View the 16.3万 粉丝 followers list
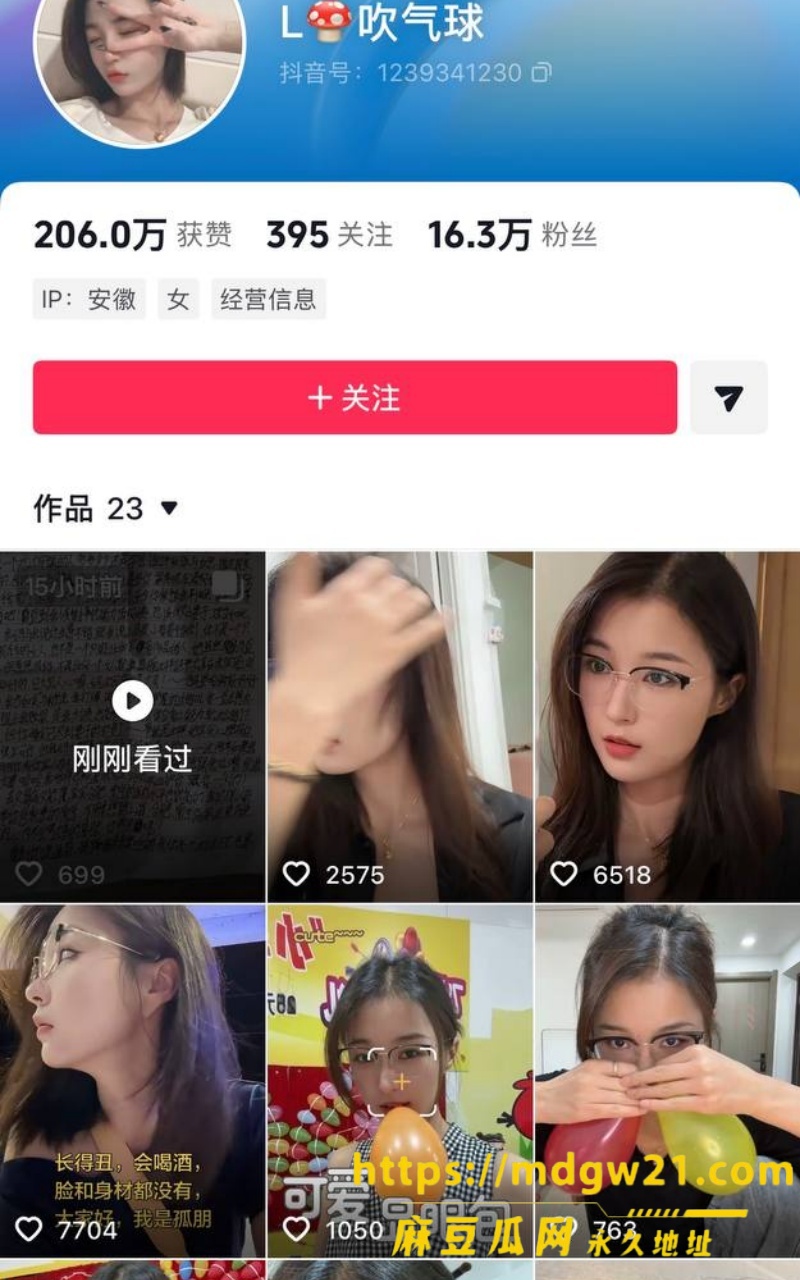This screenshot has height=1280, width=800. click(x=512, y=235)
